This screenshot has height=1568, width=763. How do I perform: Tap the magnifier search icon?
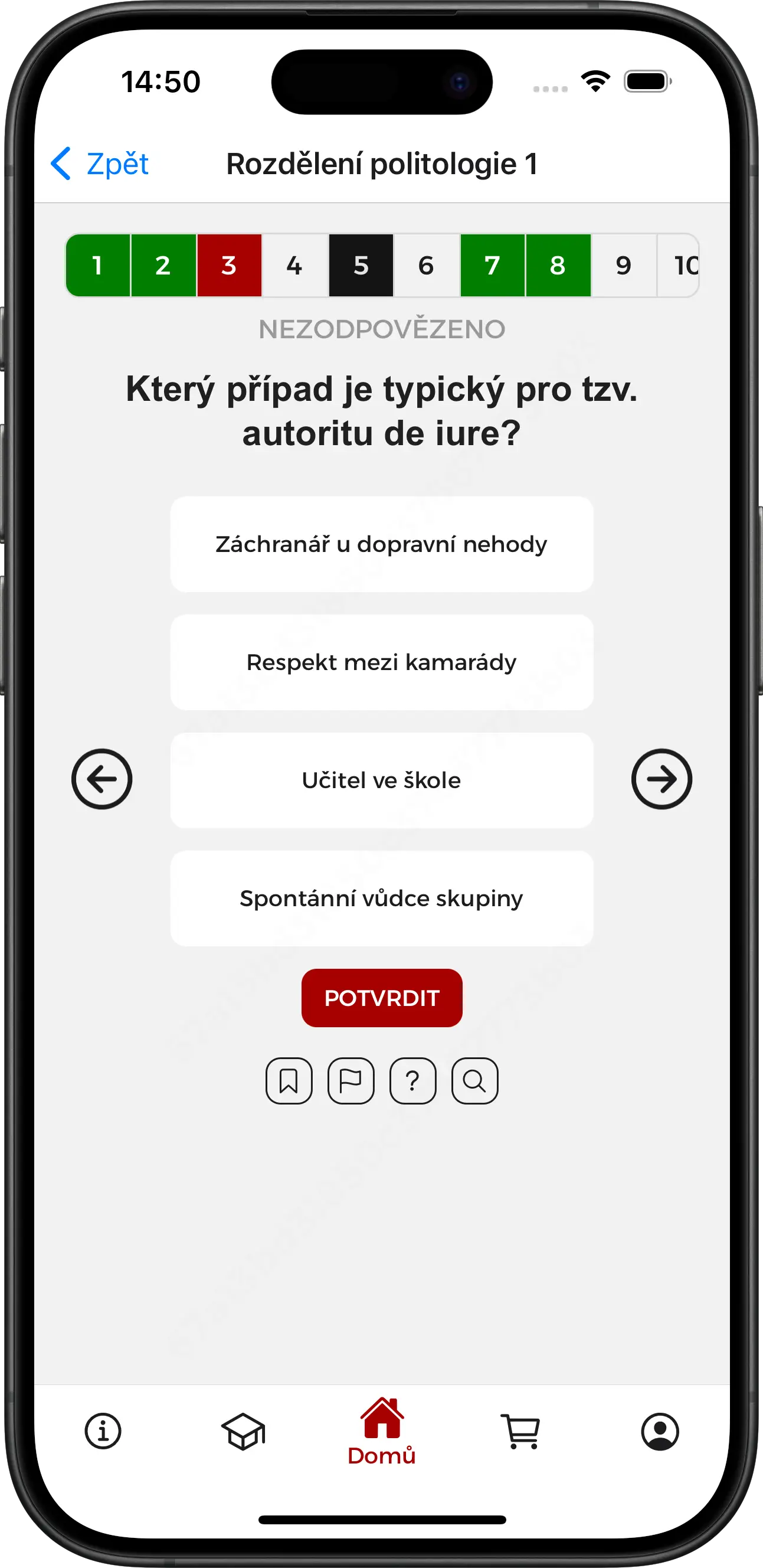[474, 1081]
